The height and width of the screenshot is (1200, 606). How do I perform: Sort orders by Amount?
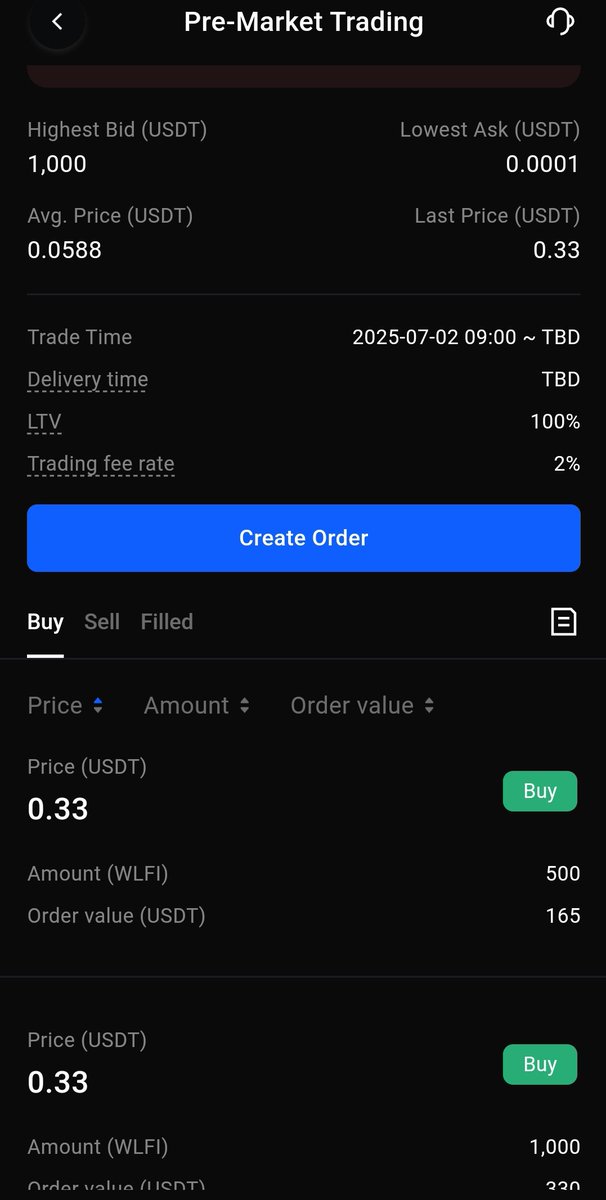pyautogui.click(x=197, y=705)
